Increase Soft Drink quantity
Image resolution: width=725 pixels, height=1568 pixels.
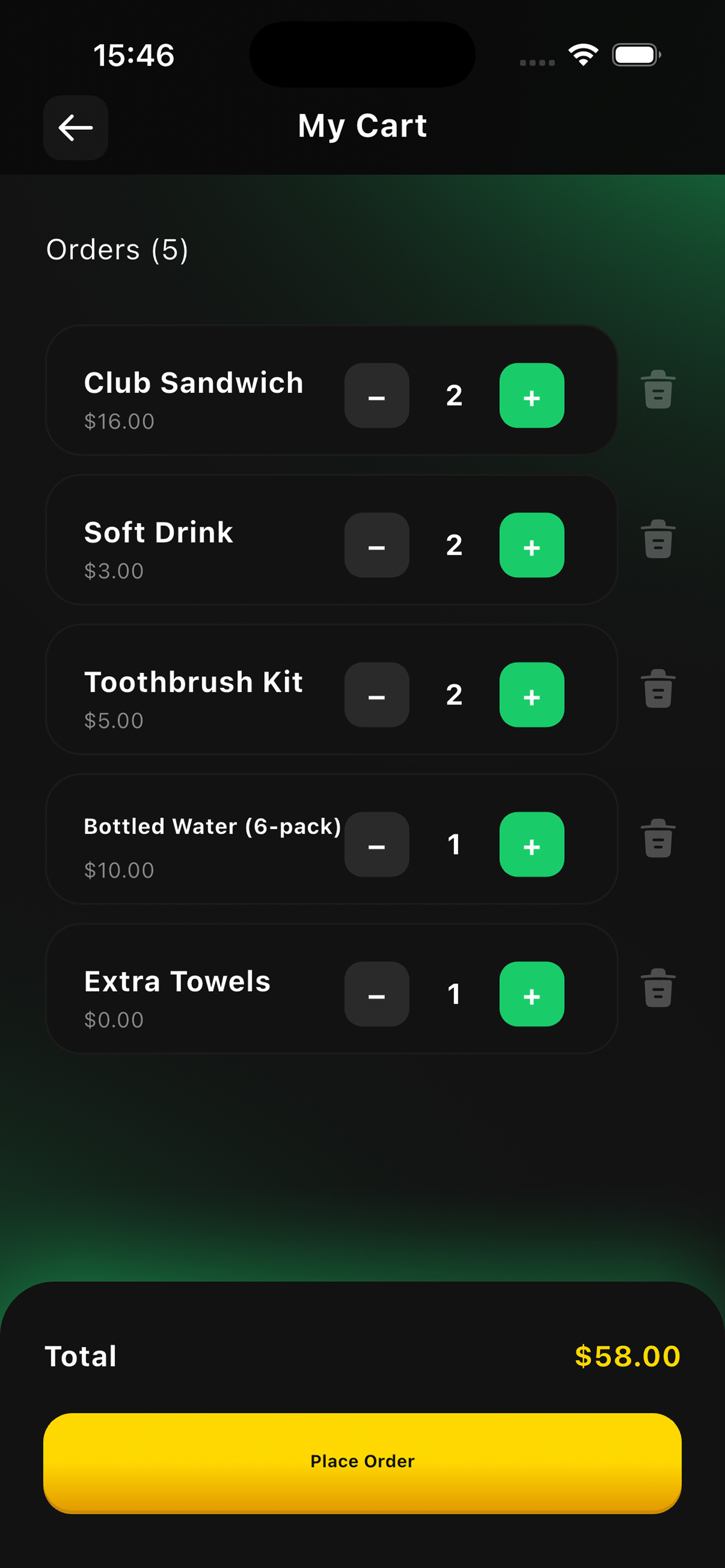[x=531, y=546]
